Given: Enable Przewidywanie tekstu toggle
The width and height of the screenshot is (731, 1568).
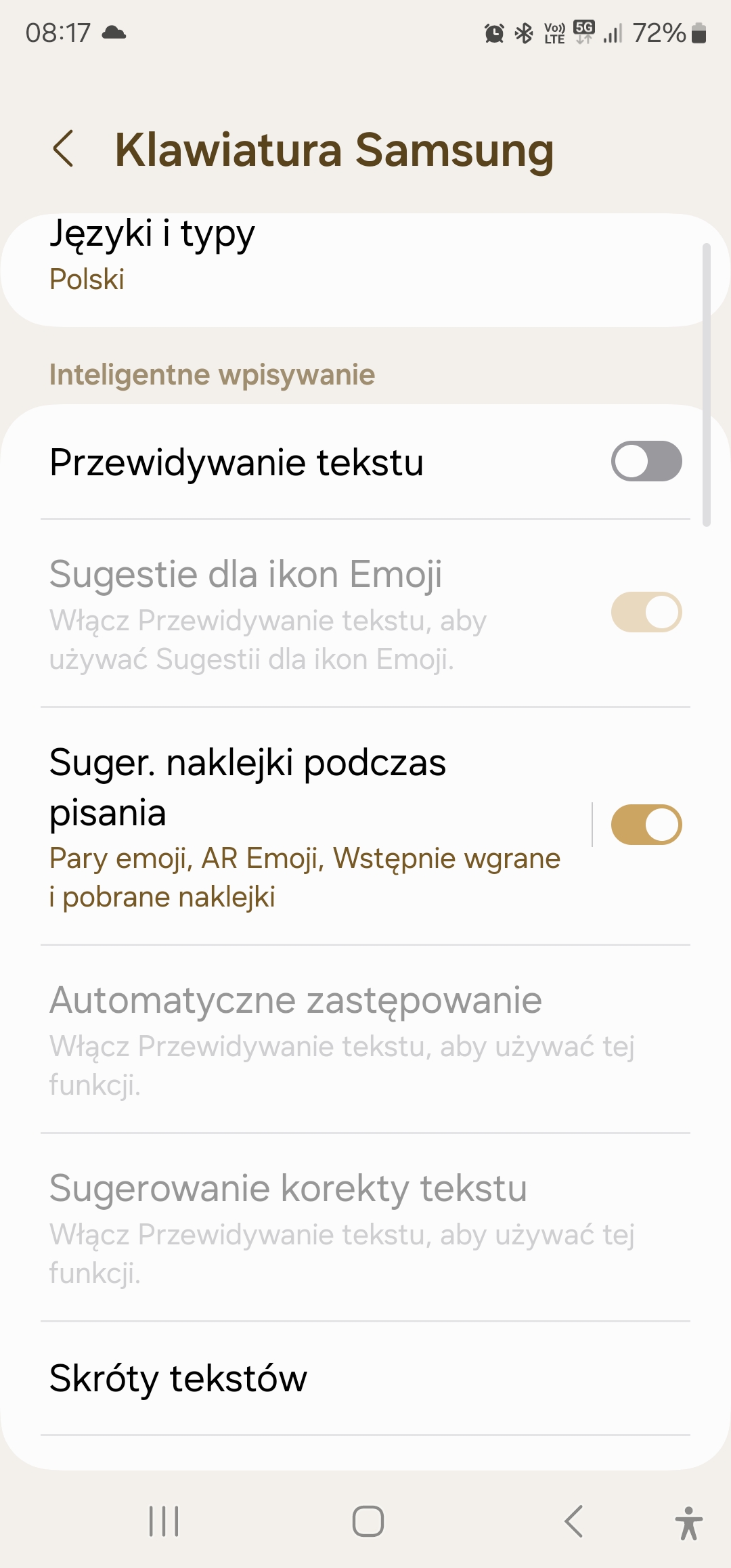Looking at the screenshot, I should click(646, 462).
